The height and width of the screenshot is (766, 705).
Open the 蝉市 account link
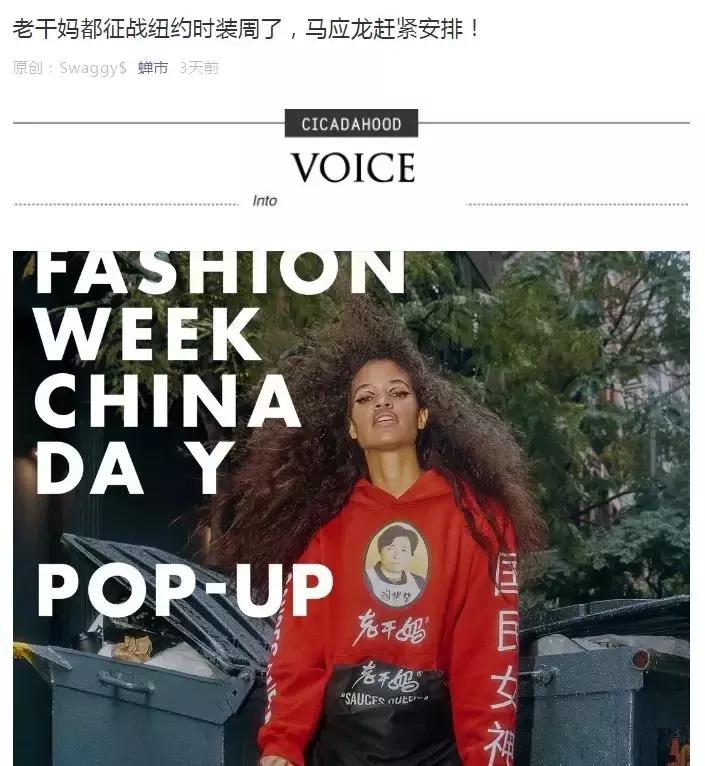pyautogui.click(x=153, y=68)
